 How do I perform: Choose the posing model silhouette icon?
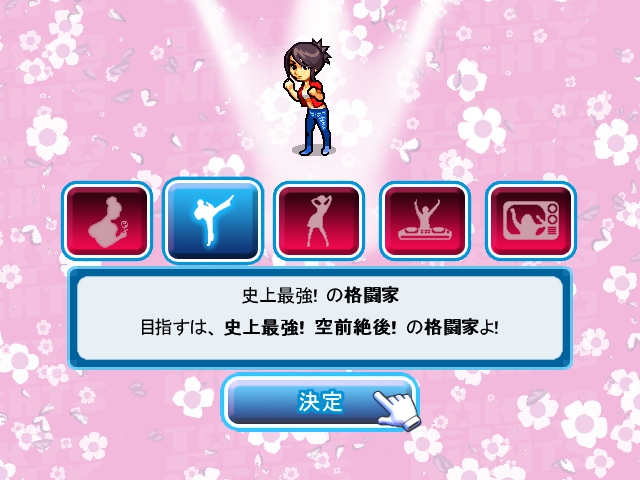click(x=319, y=221)
